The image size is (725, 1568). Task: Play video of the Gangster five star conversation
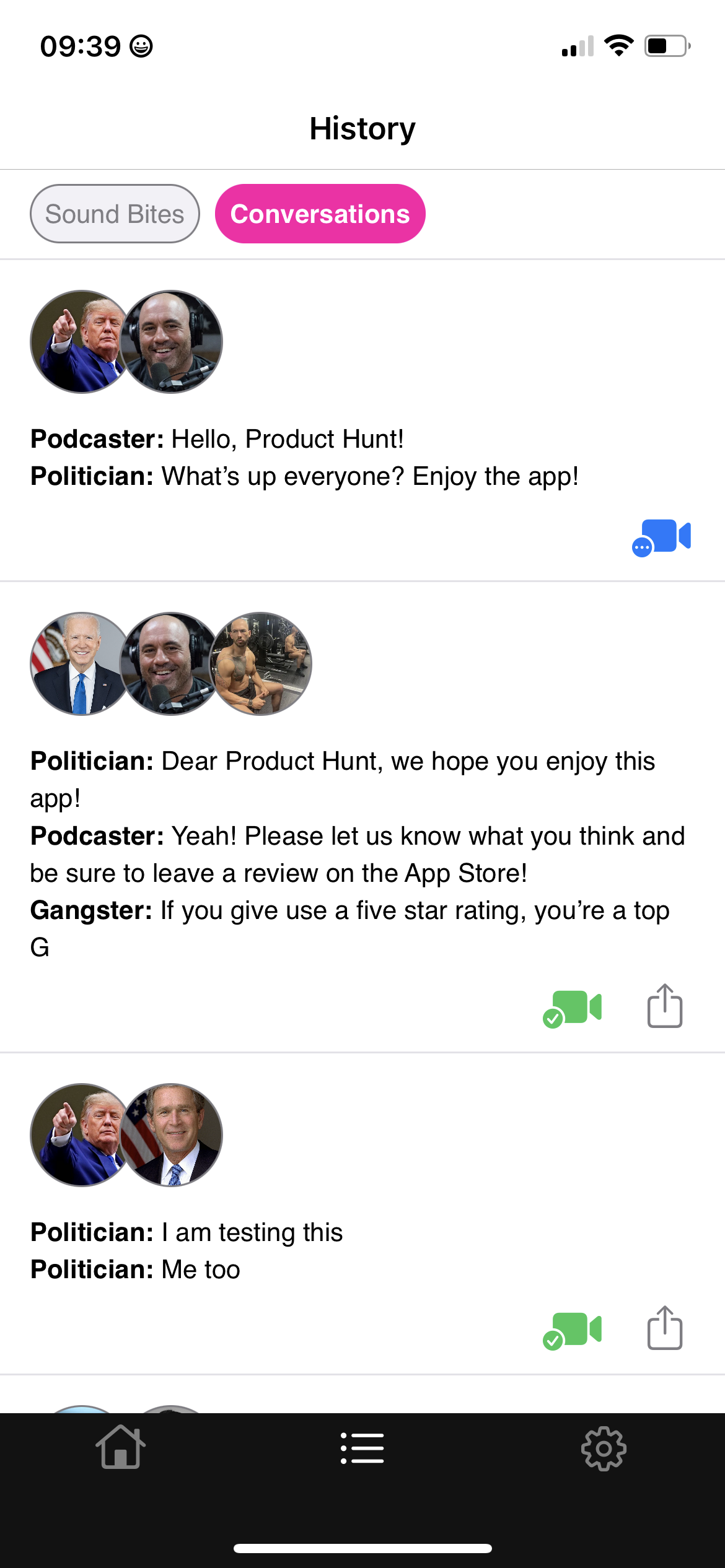(x=573, y=1008)
